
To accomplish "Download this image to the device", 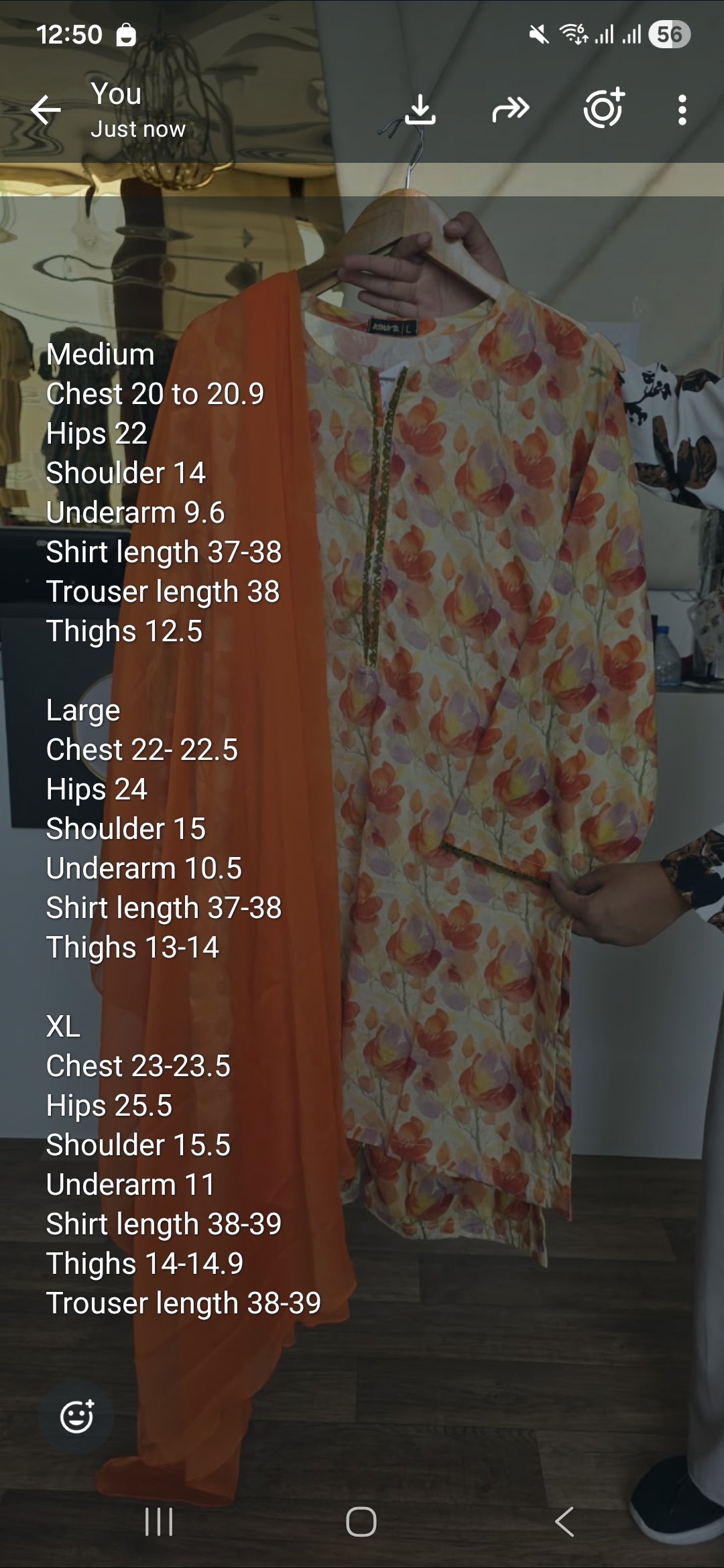I will click(420, 109).
